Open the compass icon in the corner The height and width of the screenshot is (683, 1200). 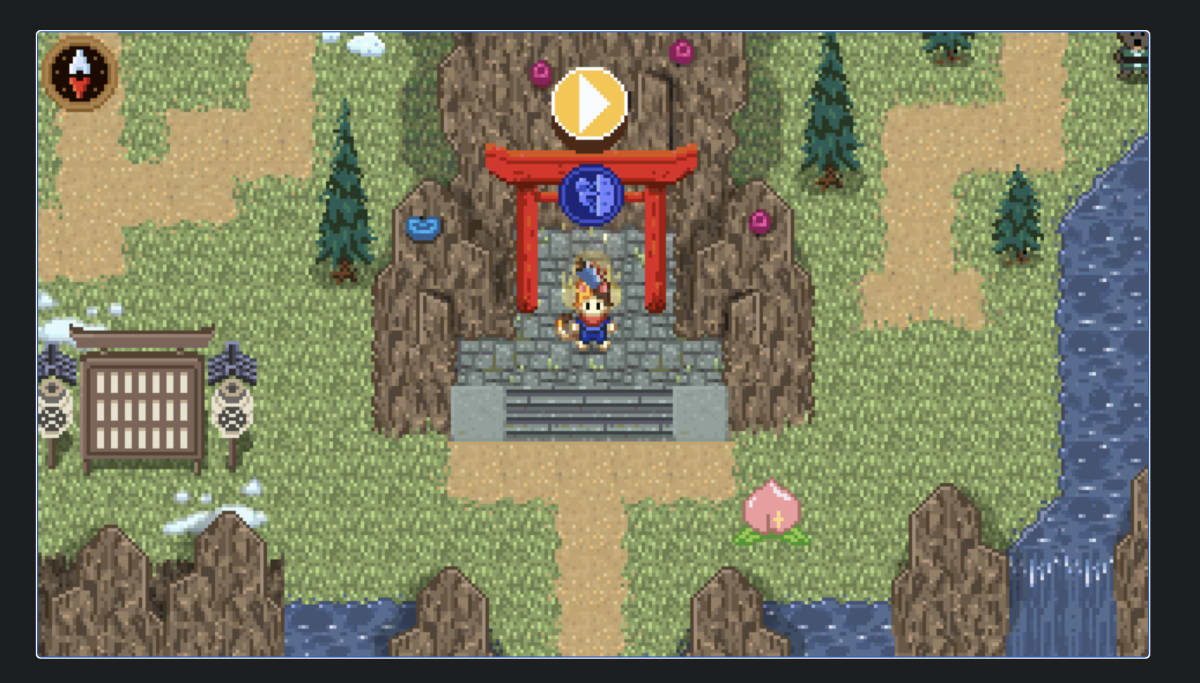click(x=80, y=72)
